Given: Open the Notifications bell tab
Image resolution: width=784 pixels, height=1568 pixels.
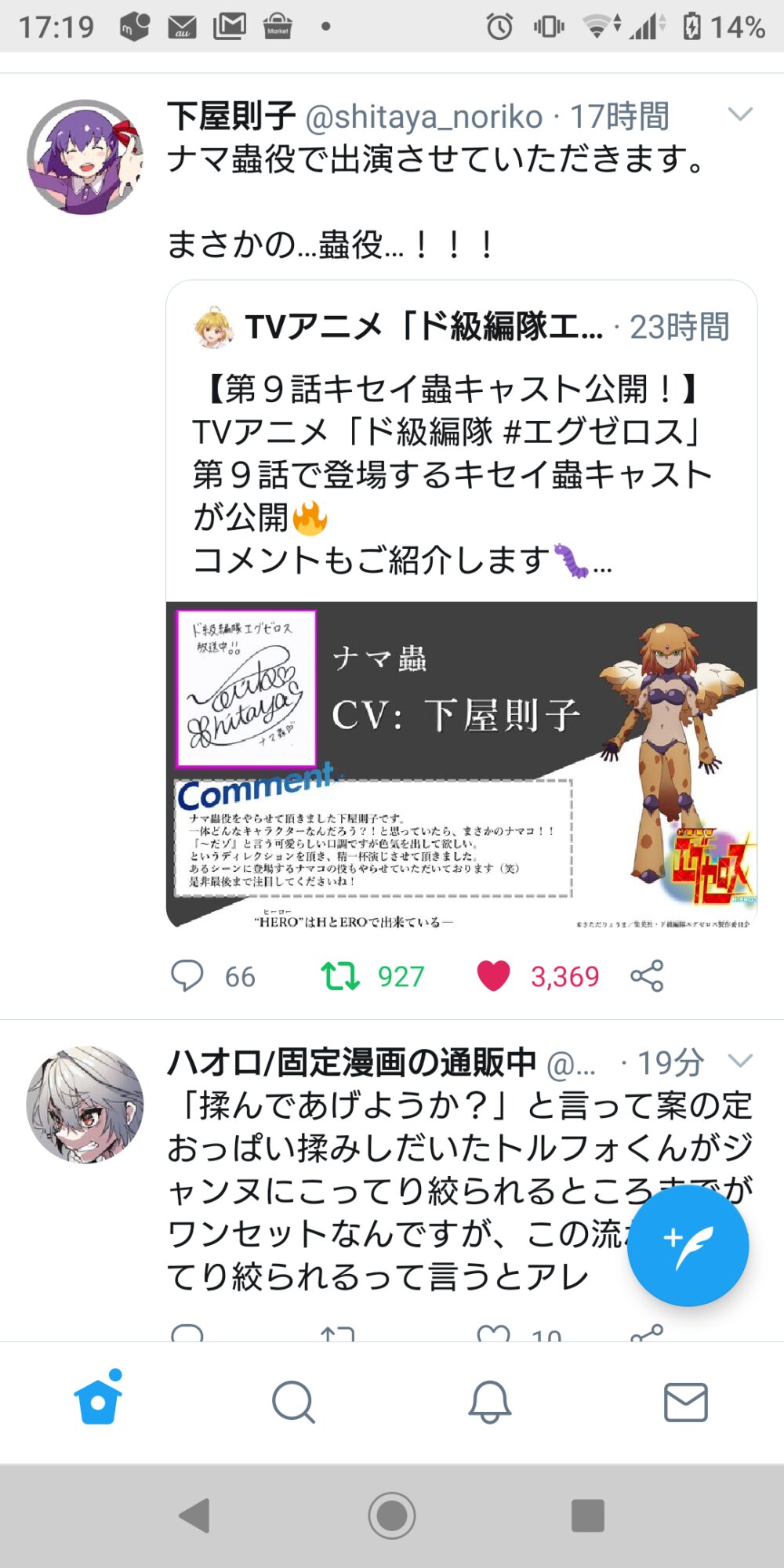Looking at the screenshot, I should pyautogui.click(x=490, y=1402).
